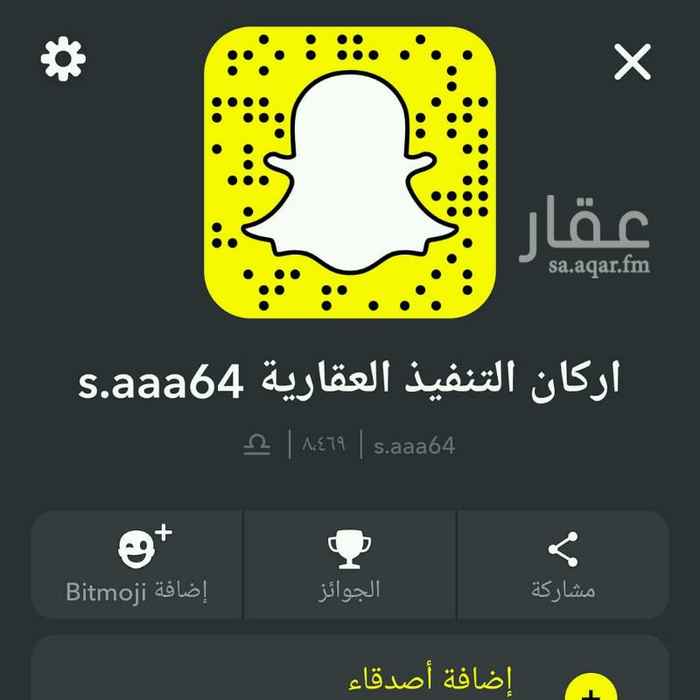
Task: Open the الجوائز trophies section
Action: click(x=350, y=564)
